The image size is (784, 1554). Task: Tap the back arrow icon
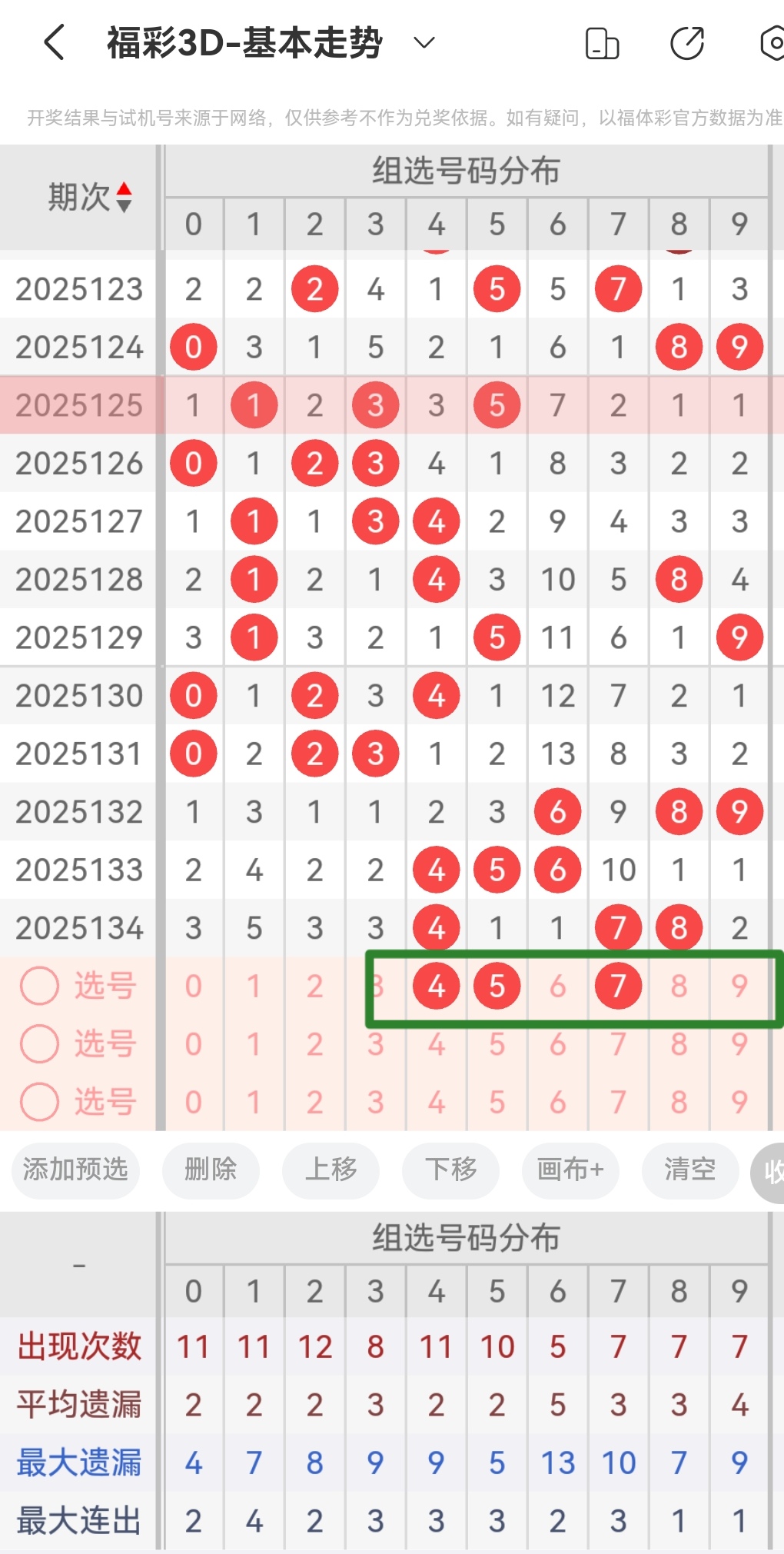[54, 42]
